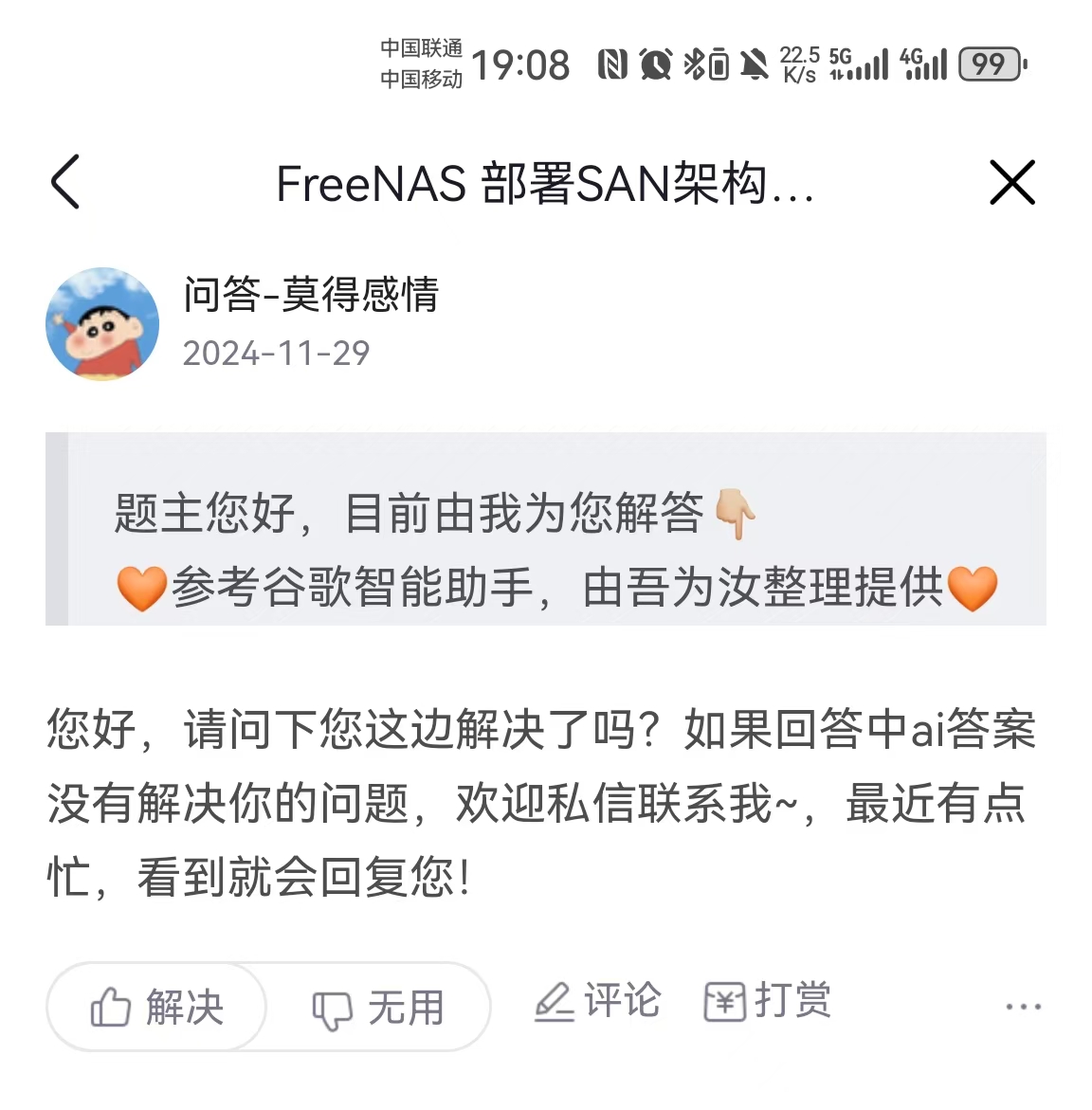
Task: Tap the reward icon next to 打赏
Action: click(x=726, y=1000)
